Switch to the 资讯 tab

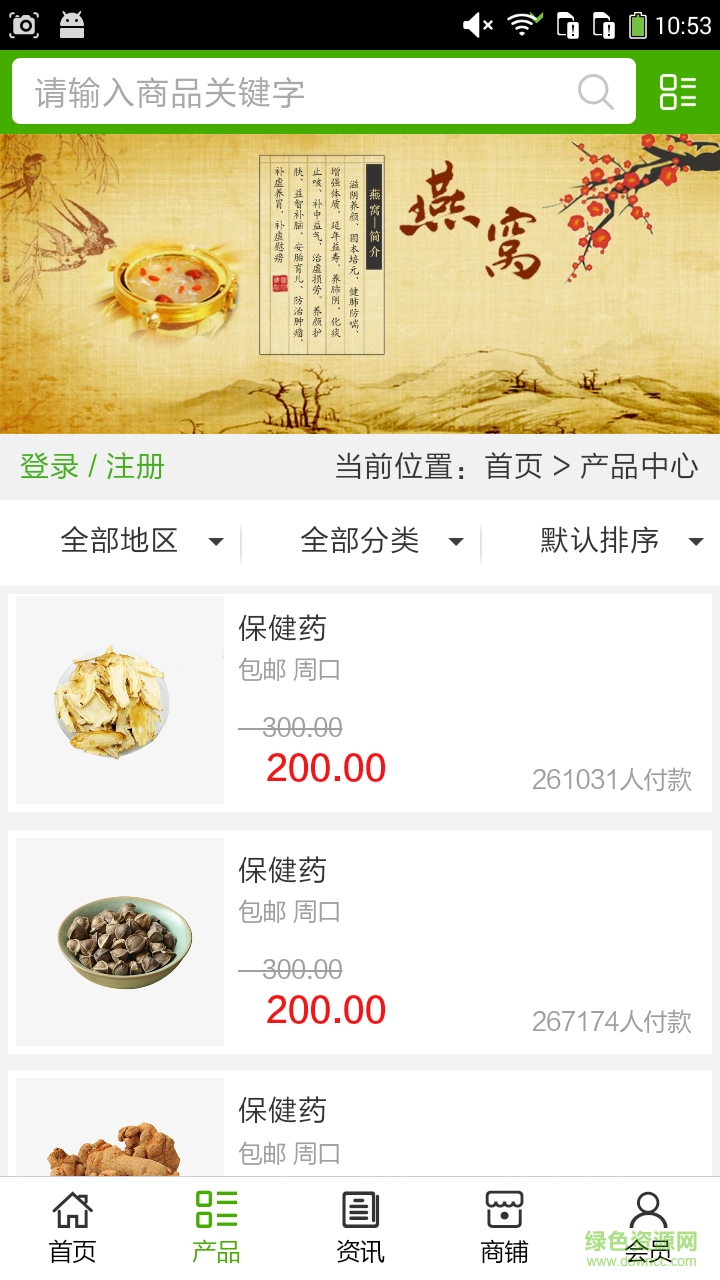pos(360,1228)
